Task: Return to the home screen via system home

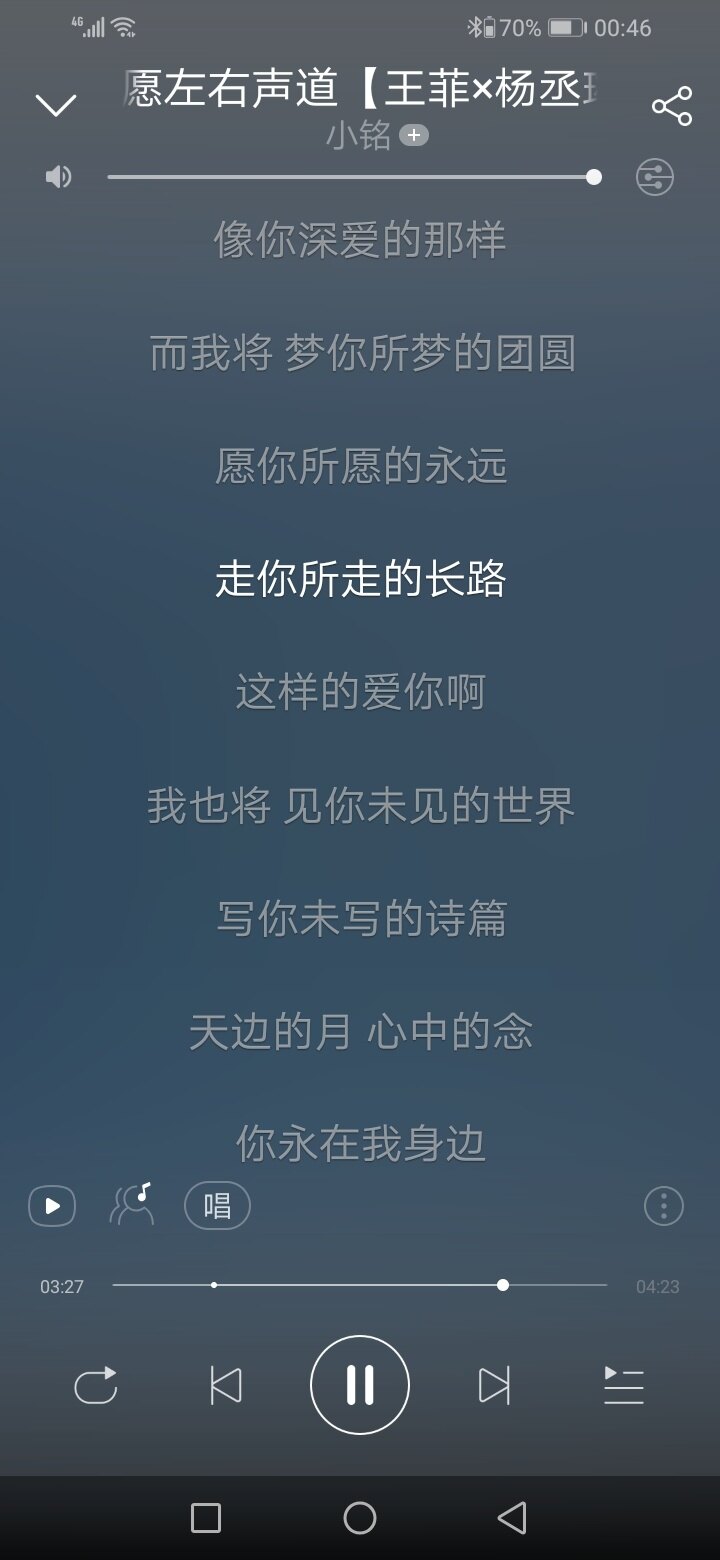Action: 360,1518
